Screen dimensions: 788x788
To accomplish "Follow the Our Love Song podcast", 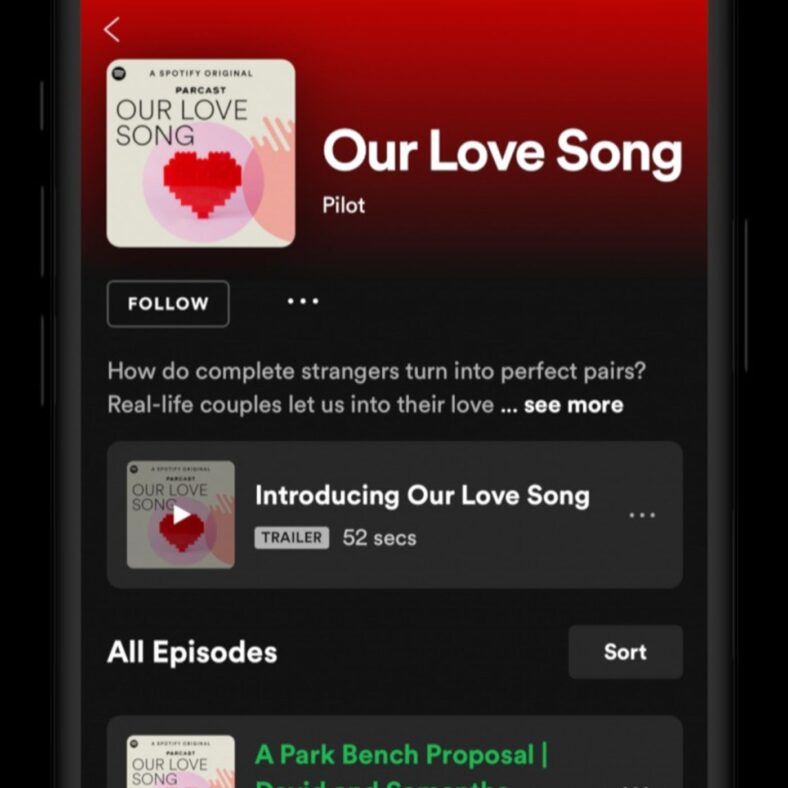I will (x=168, y=304).
